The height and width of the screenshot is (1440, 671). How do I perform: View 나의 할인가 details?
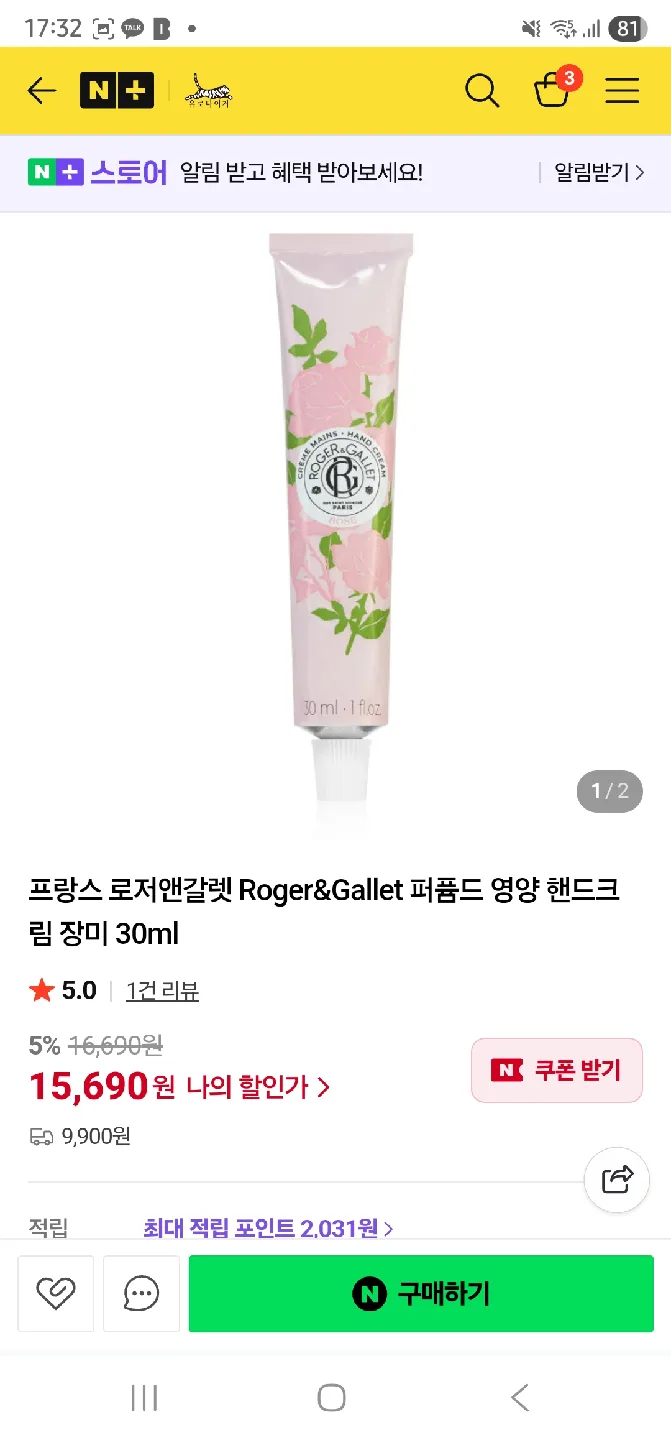pos(258,1087)
